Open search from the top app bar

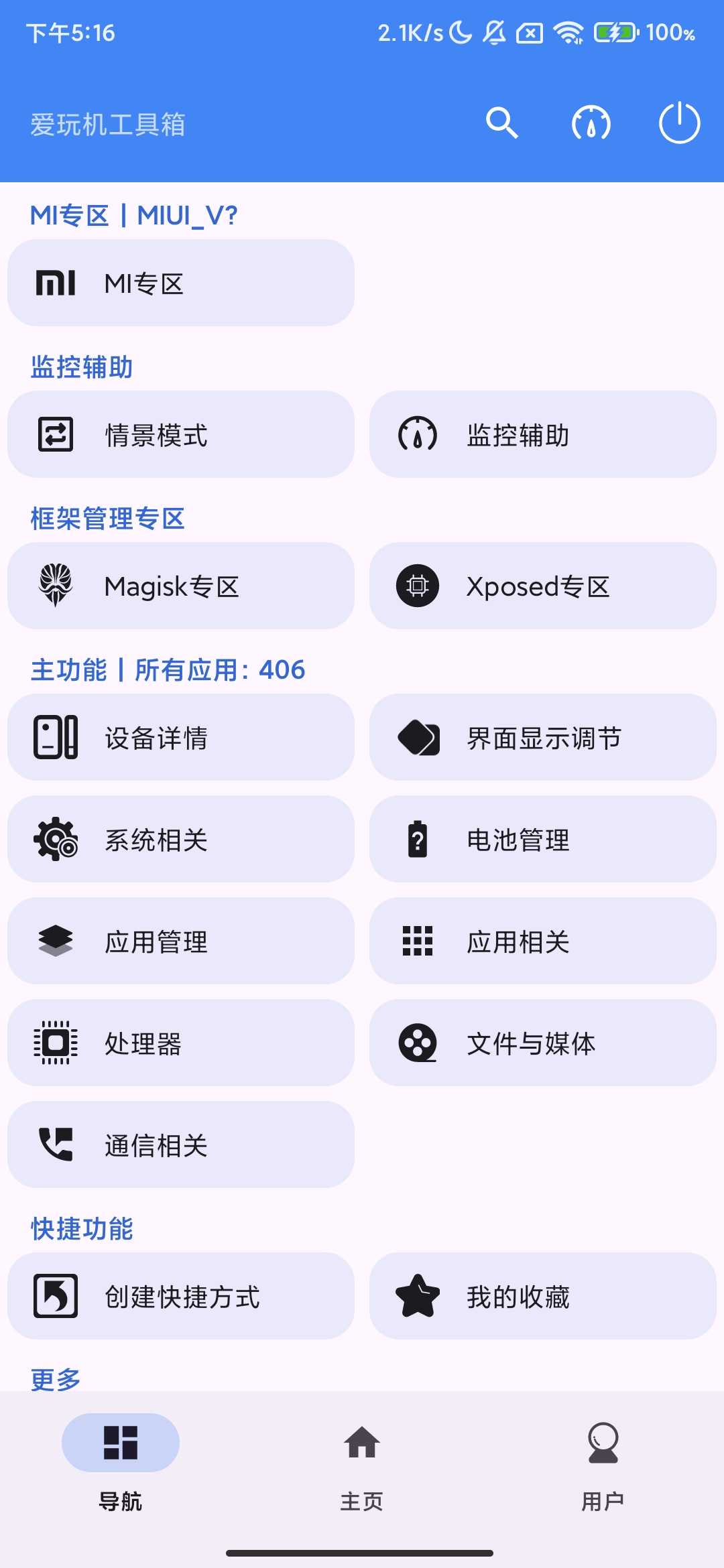pyautogui.click(x=501, y=123)
